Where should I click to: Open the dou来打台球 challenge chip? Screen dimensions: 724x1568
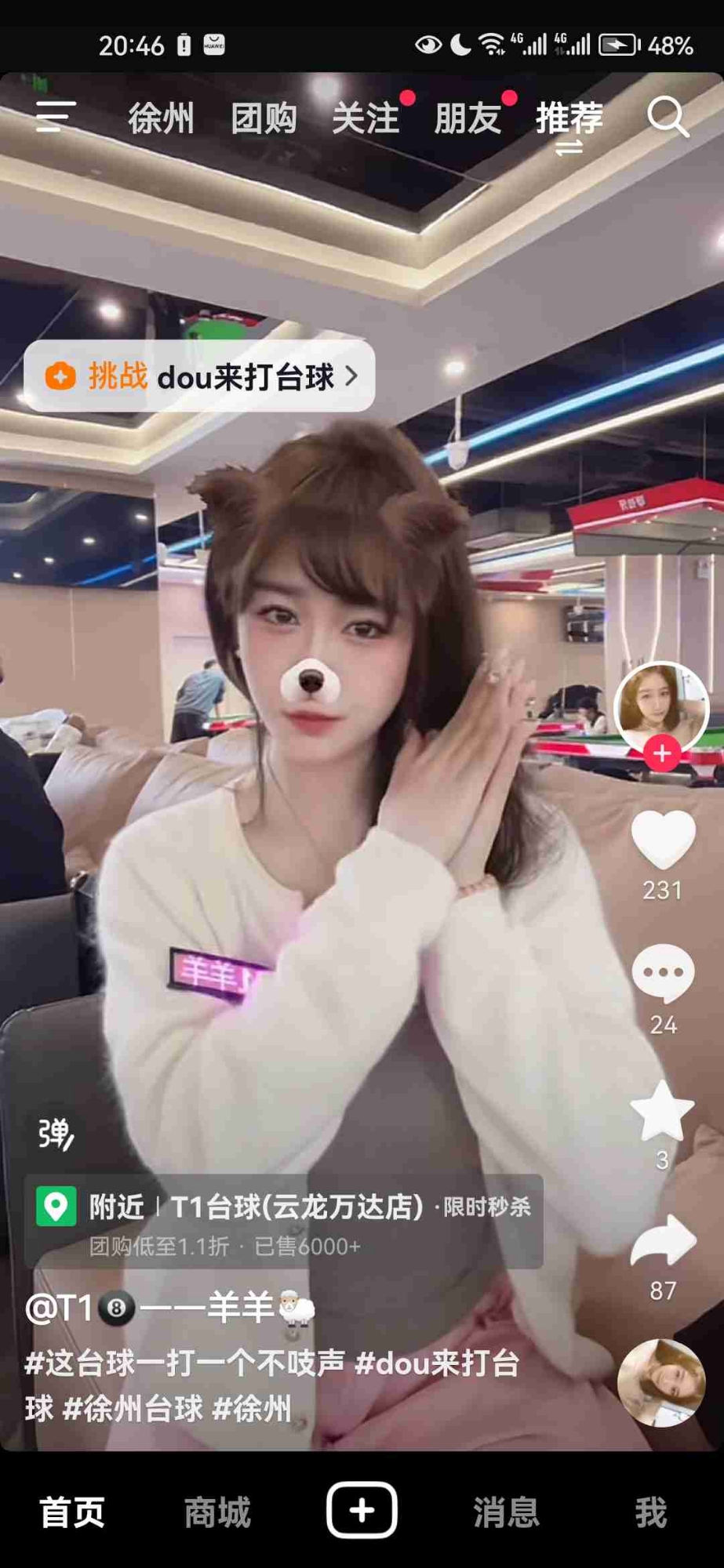point(199,376)
